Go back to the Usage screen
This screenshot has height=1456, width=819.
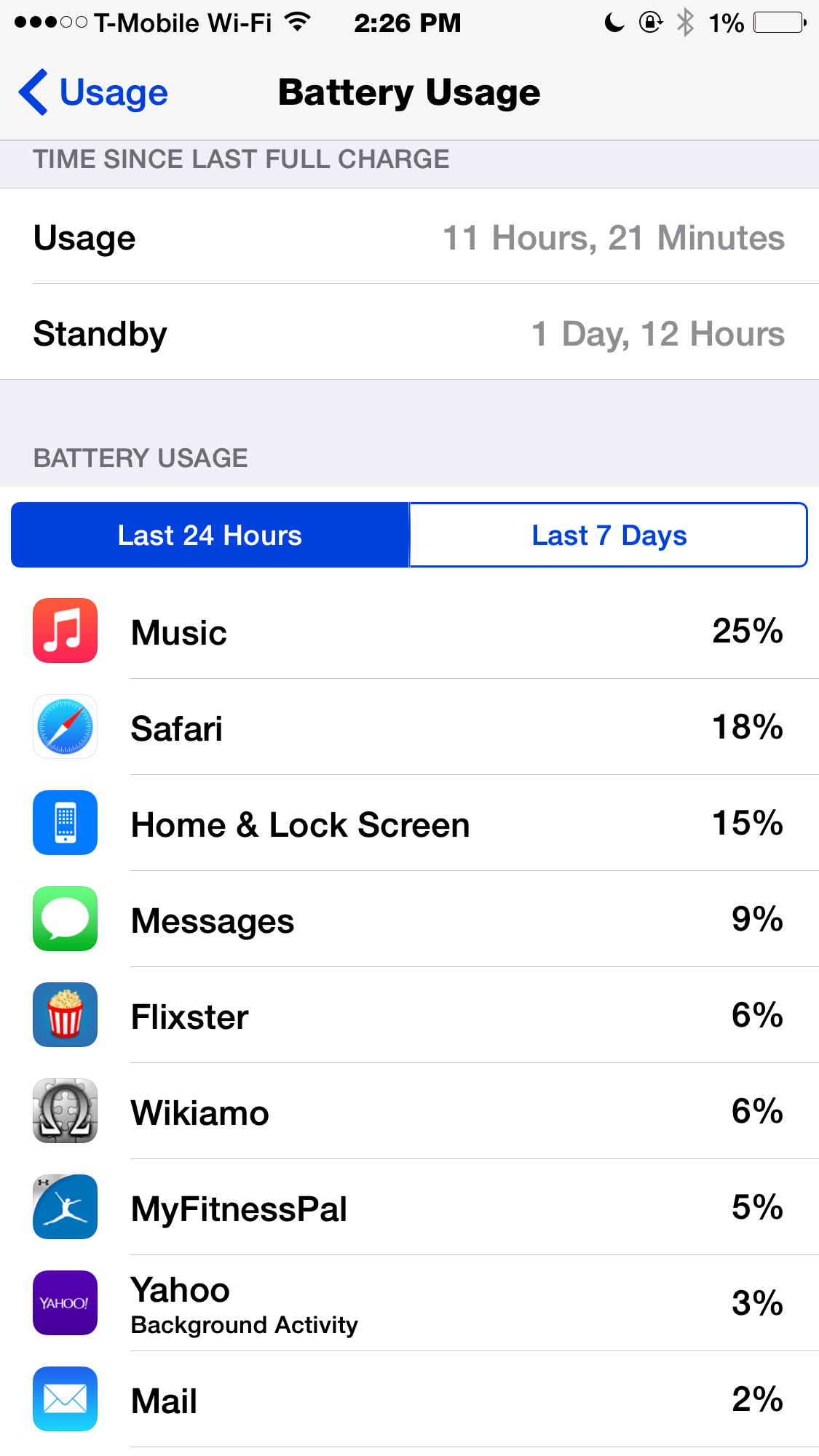point(93,92)
